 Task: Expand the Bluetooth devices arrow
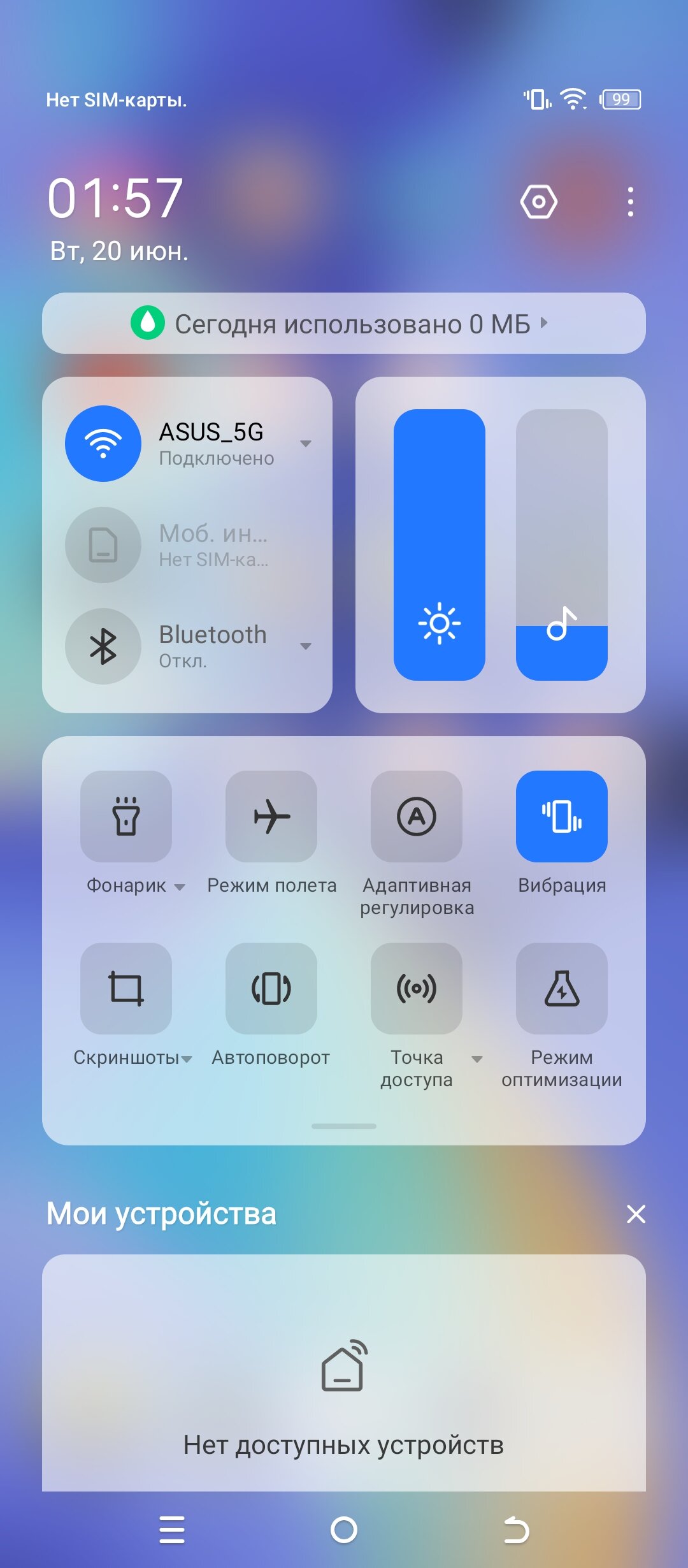click(306, 646)
